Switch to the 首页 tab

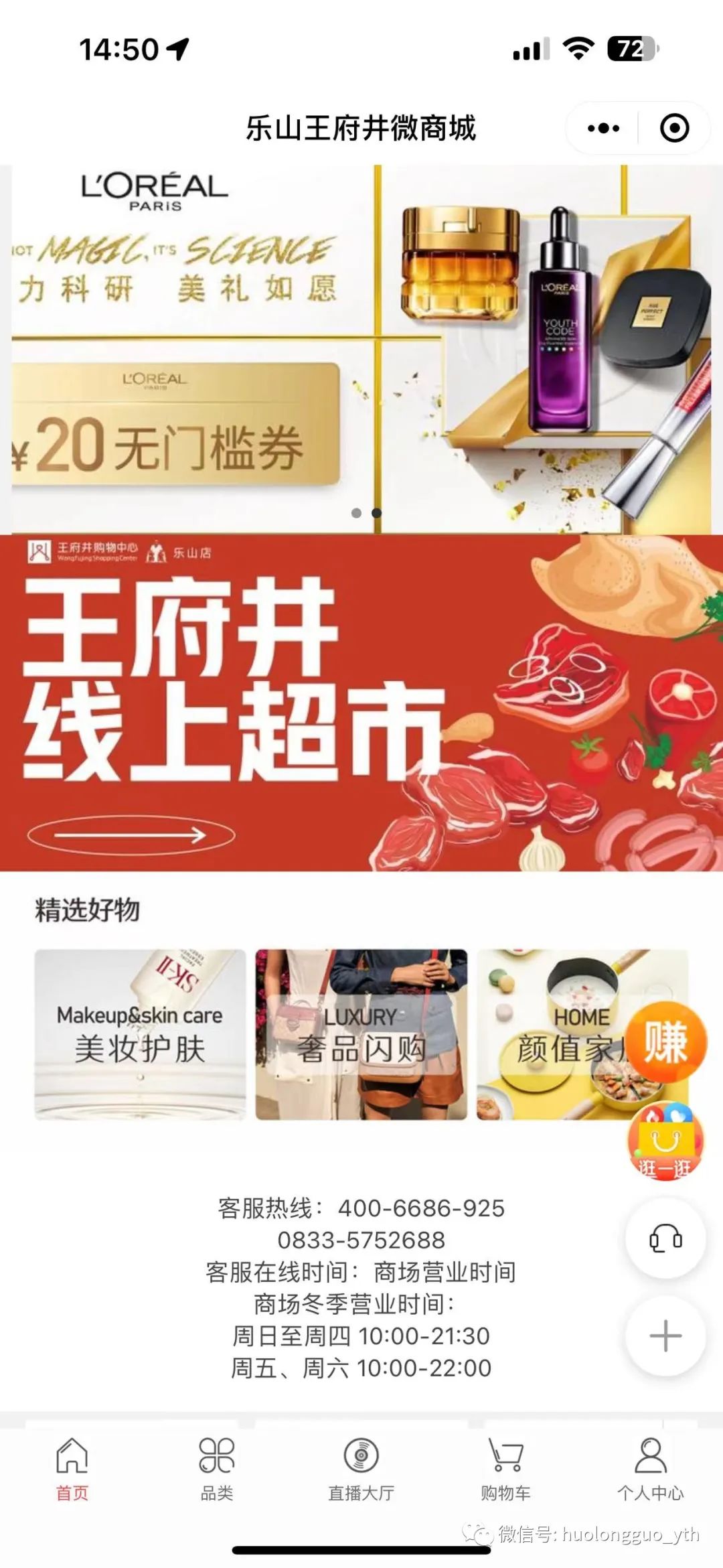[72, 1467]
